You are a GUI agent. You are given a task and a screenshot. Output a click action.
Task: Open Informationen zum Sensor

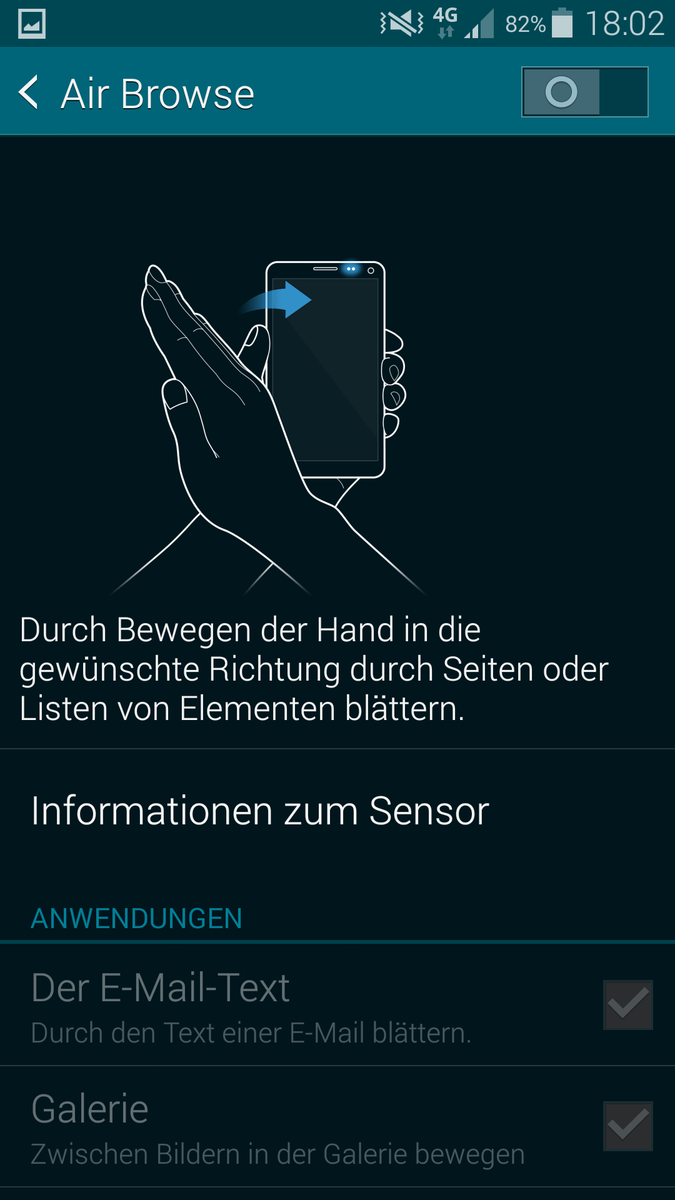point(337,811)
